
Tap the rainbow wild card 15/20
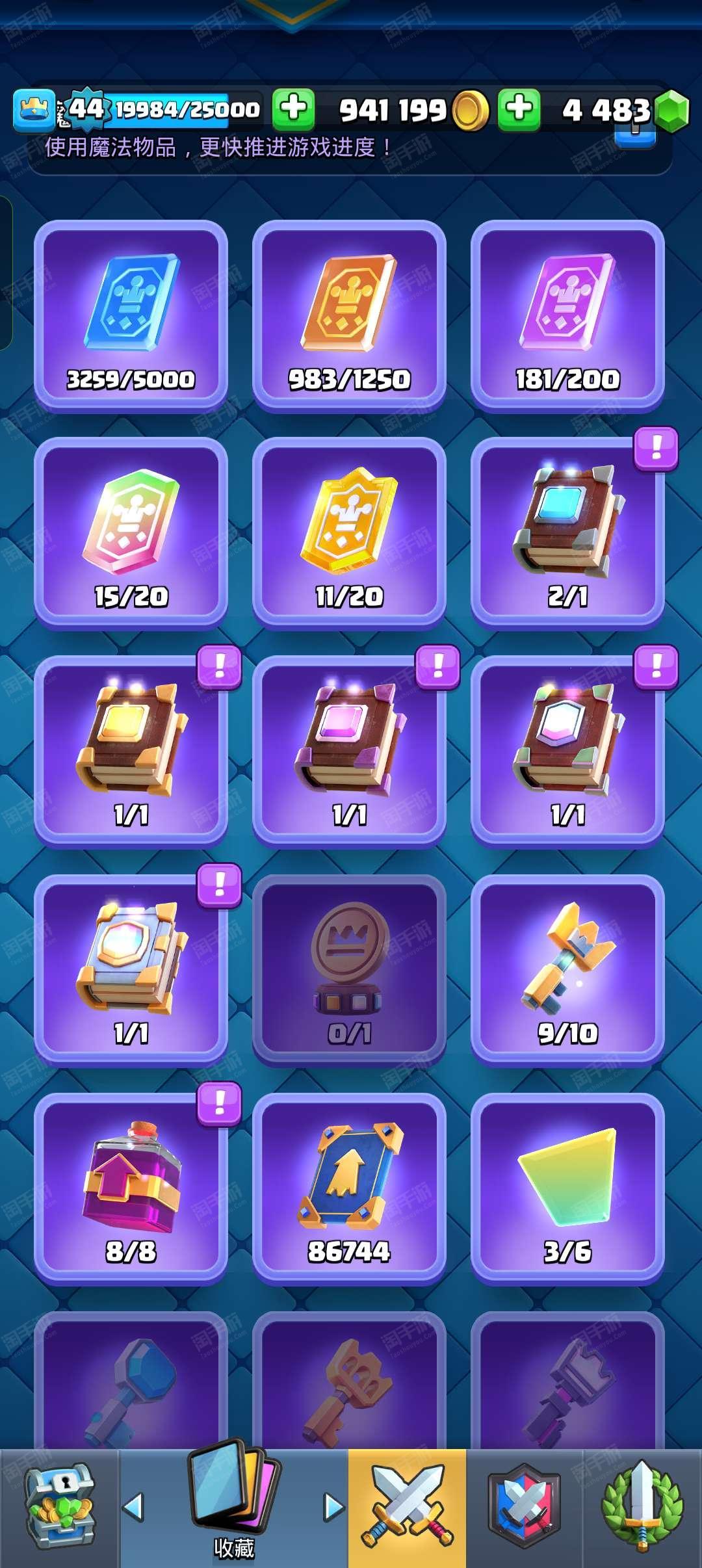click(131, 533)
